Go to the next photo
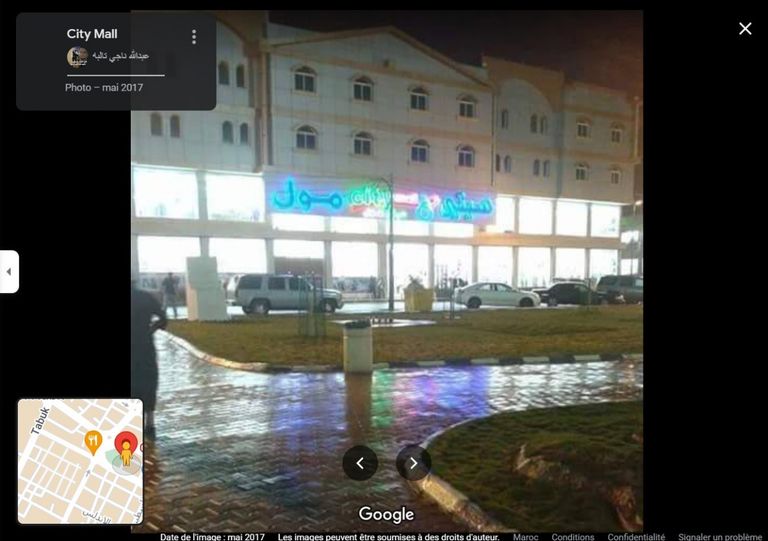The image size is (768, 541). point(413,463)
